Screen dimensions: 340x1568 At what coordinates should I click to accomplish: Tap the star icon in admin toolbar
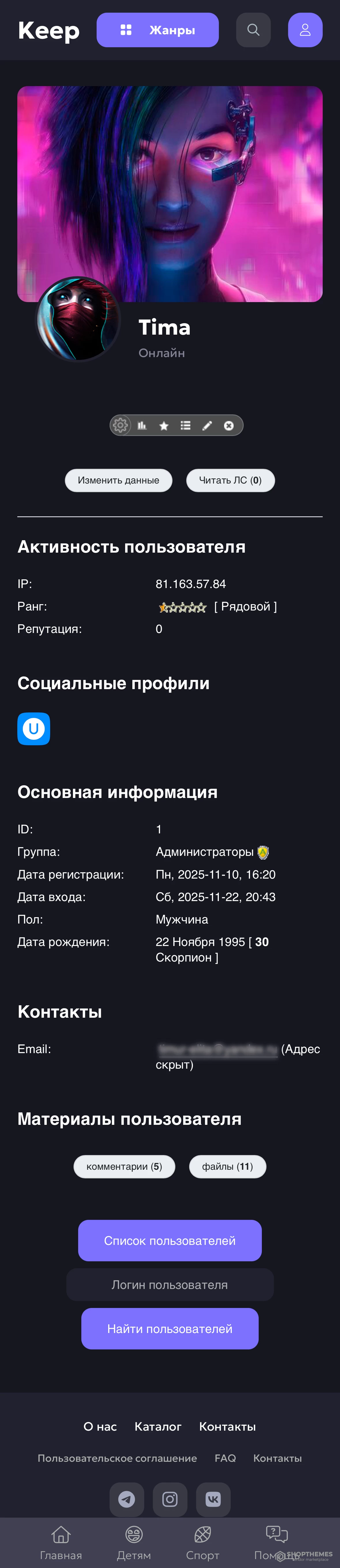pyautogui.click(x=164, y=426)
